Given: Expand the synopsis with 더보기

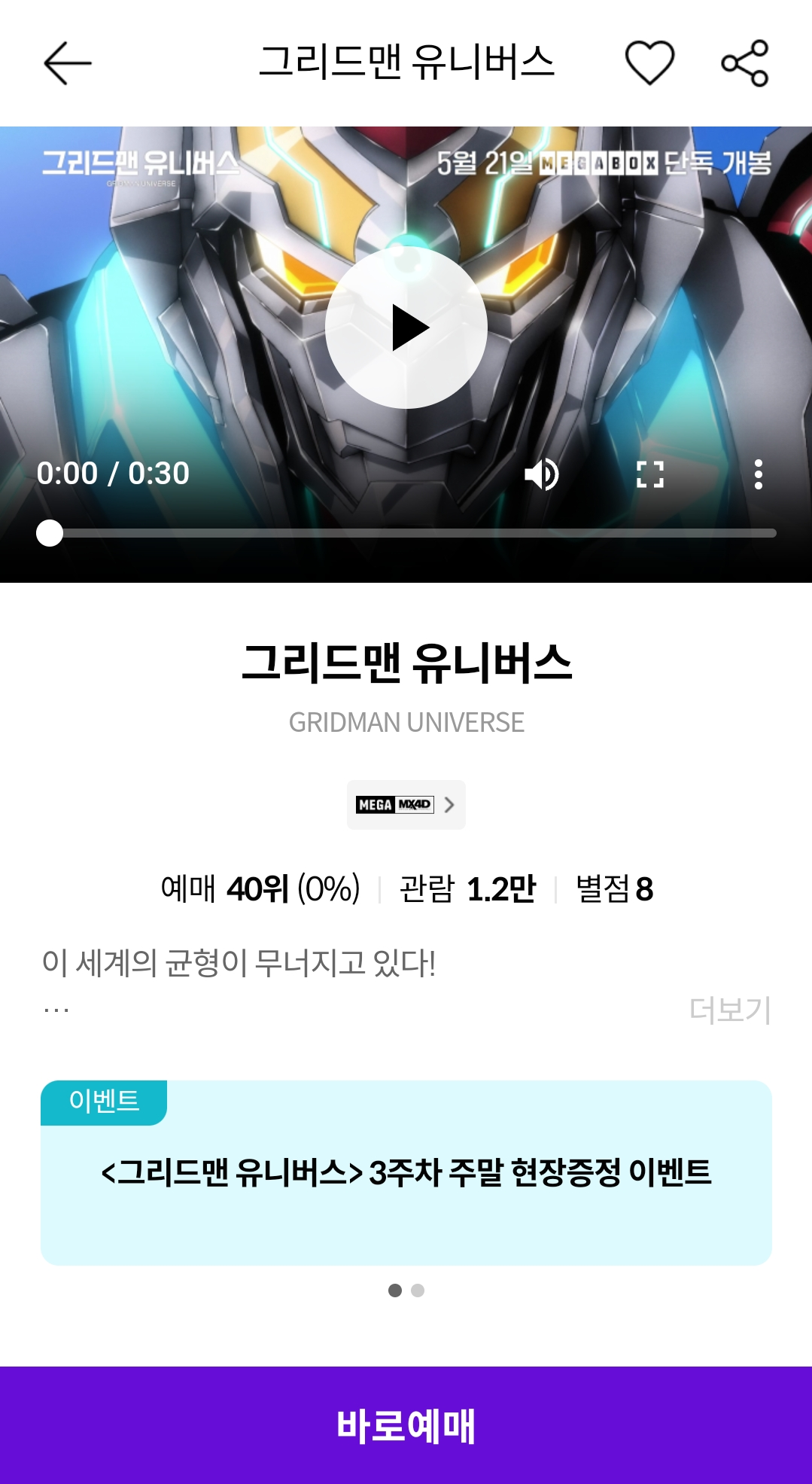Looking at the screenshot, I should (x=729, y=1010).
